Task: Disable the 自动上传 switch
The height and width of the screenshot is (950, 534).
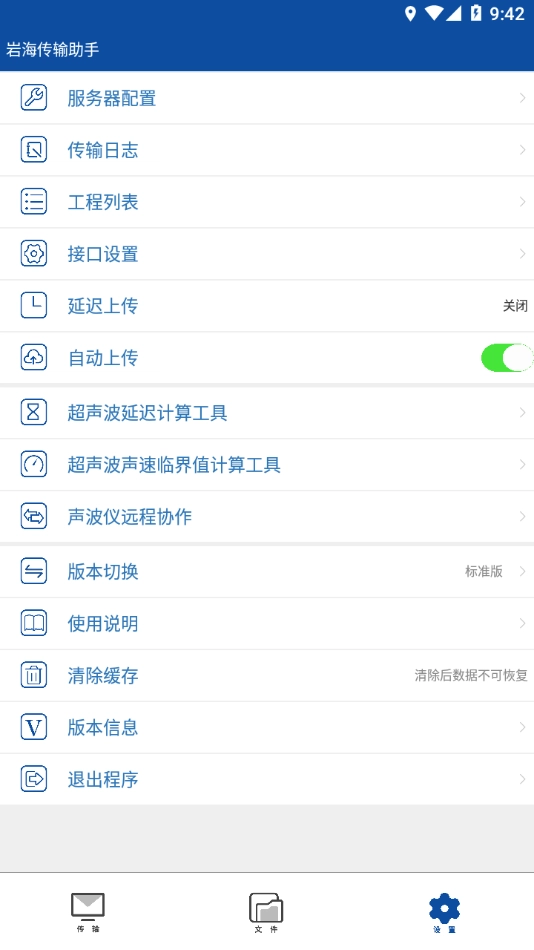Action: (507, 357)
